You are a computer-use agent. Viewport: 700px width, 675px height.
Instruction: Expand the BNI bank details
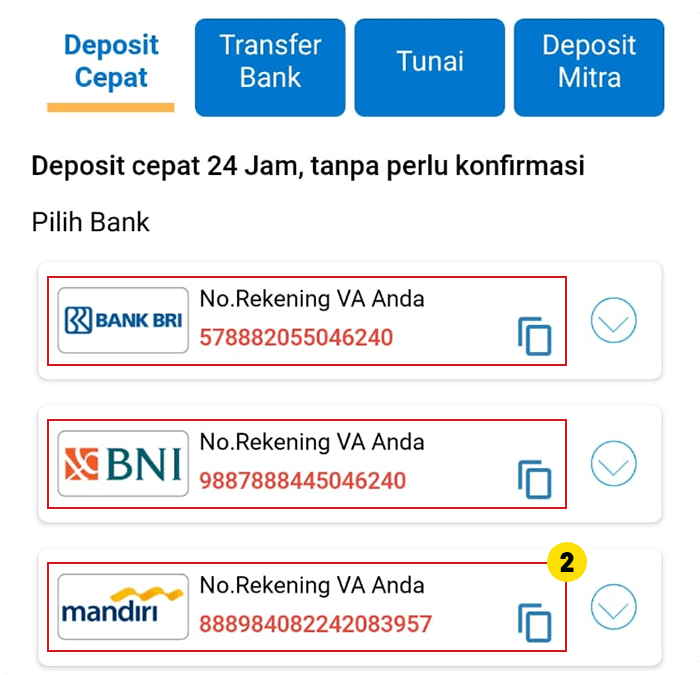(x=614, y=464)
